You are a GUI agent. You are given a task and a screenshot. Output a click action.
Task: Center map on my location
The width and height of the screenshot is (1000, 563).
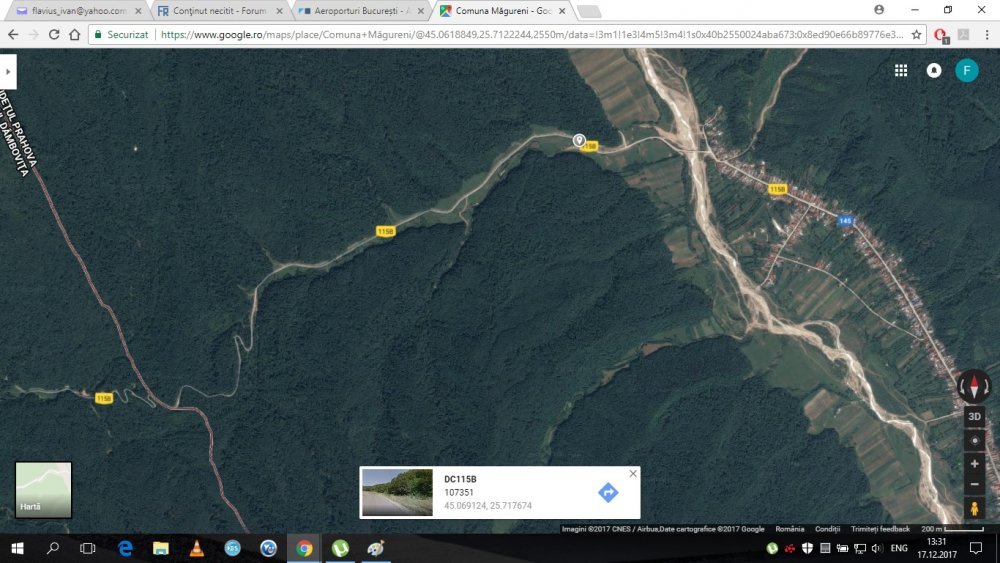click(x=974, y=440)
